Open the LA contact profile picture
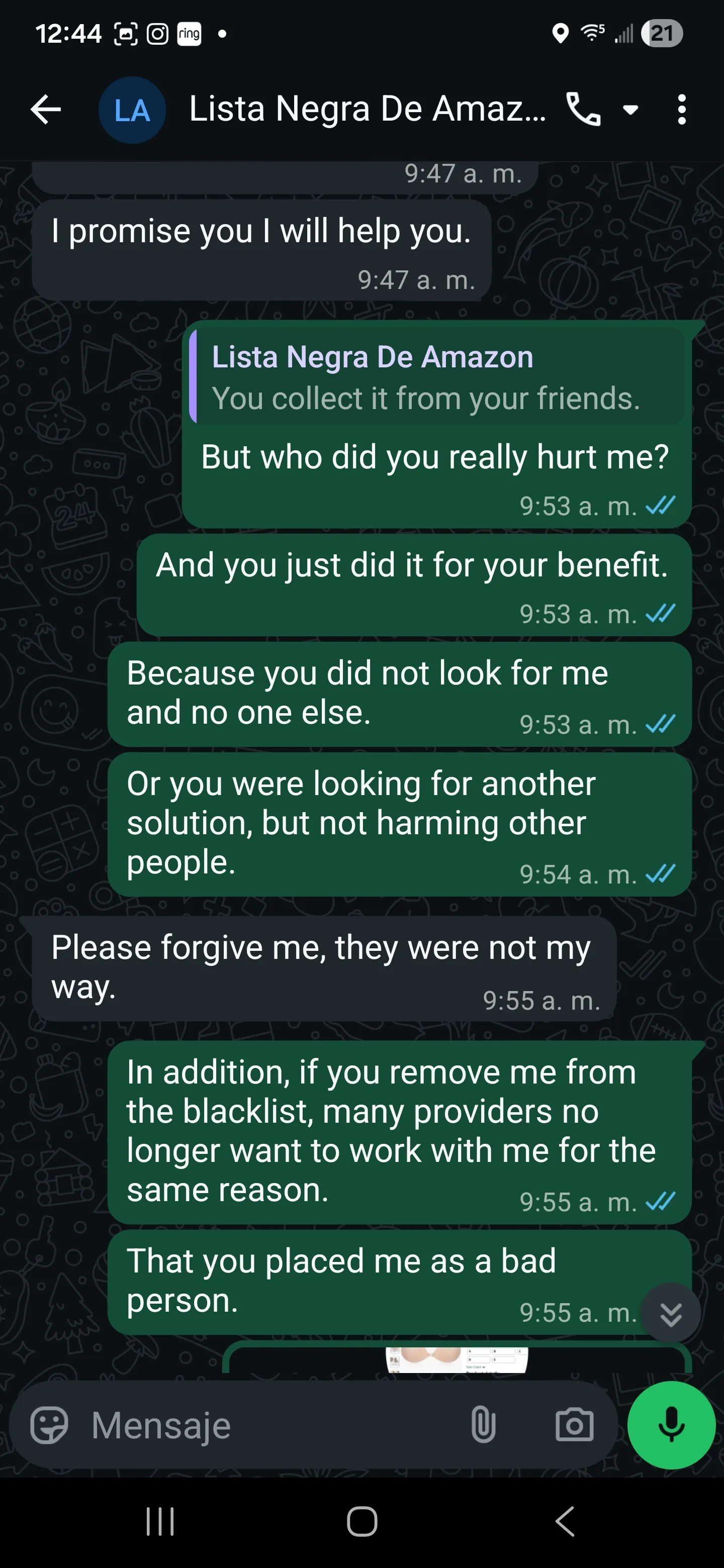The height and width of the screenshot is (1568, 724). (x=132, y=110)
